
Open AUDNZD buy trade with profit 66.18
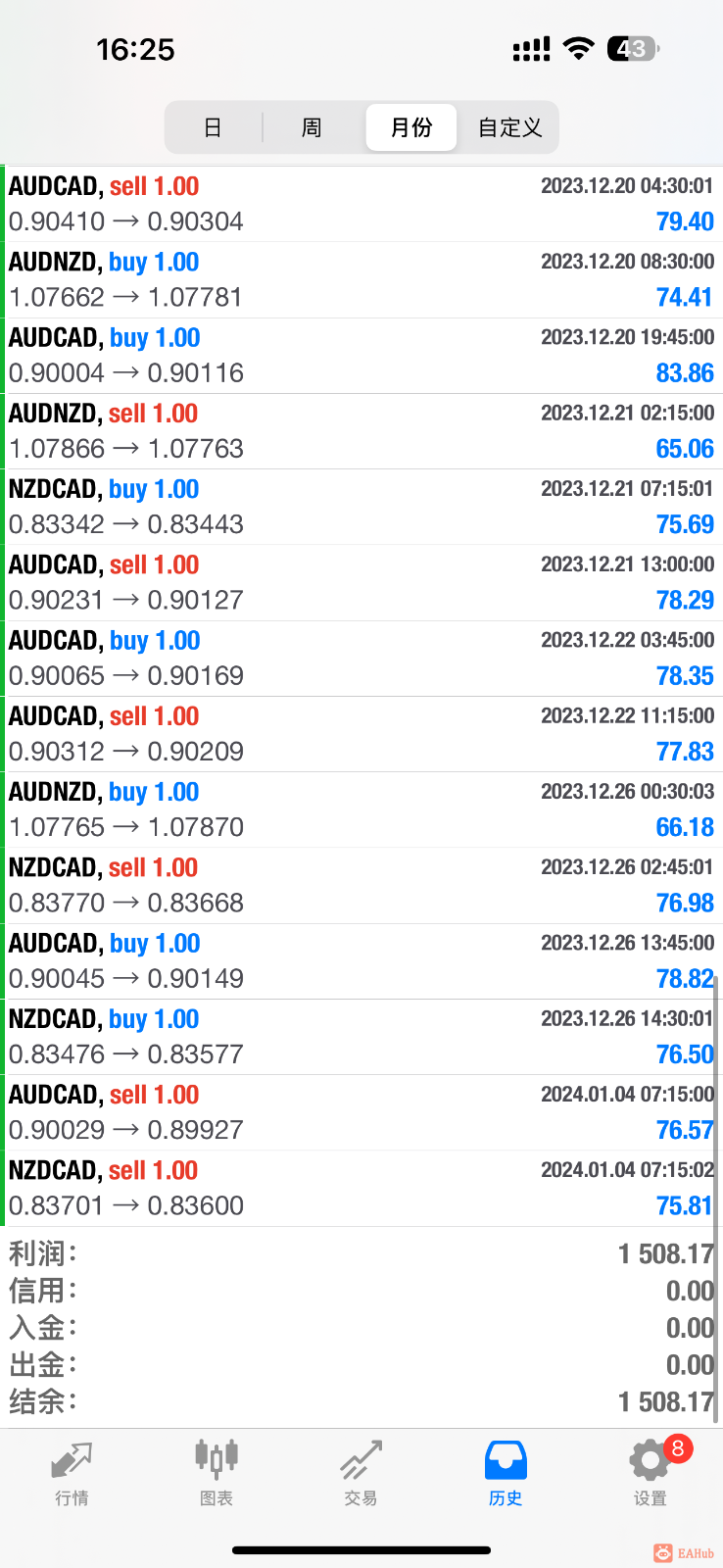pyautogui.click(x=361, y=809)
